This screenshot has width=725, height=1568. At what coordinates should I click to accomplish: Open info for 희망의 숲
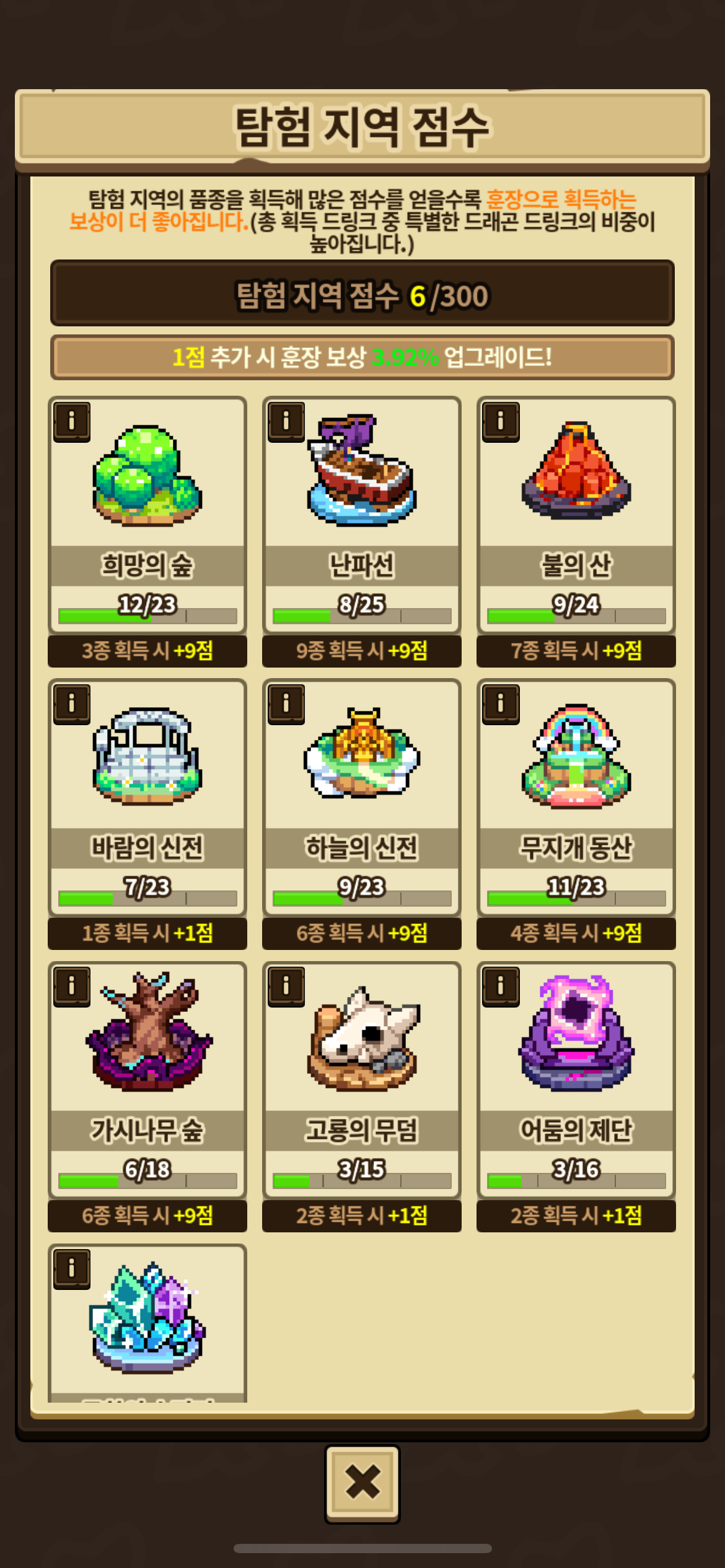click(x=72, y=422)
